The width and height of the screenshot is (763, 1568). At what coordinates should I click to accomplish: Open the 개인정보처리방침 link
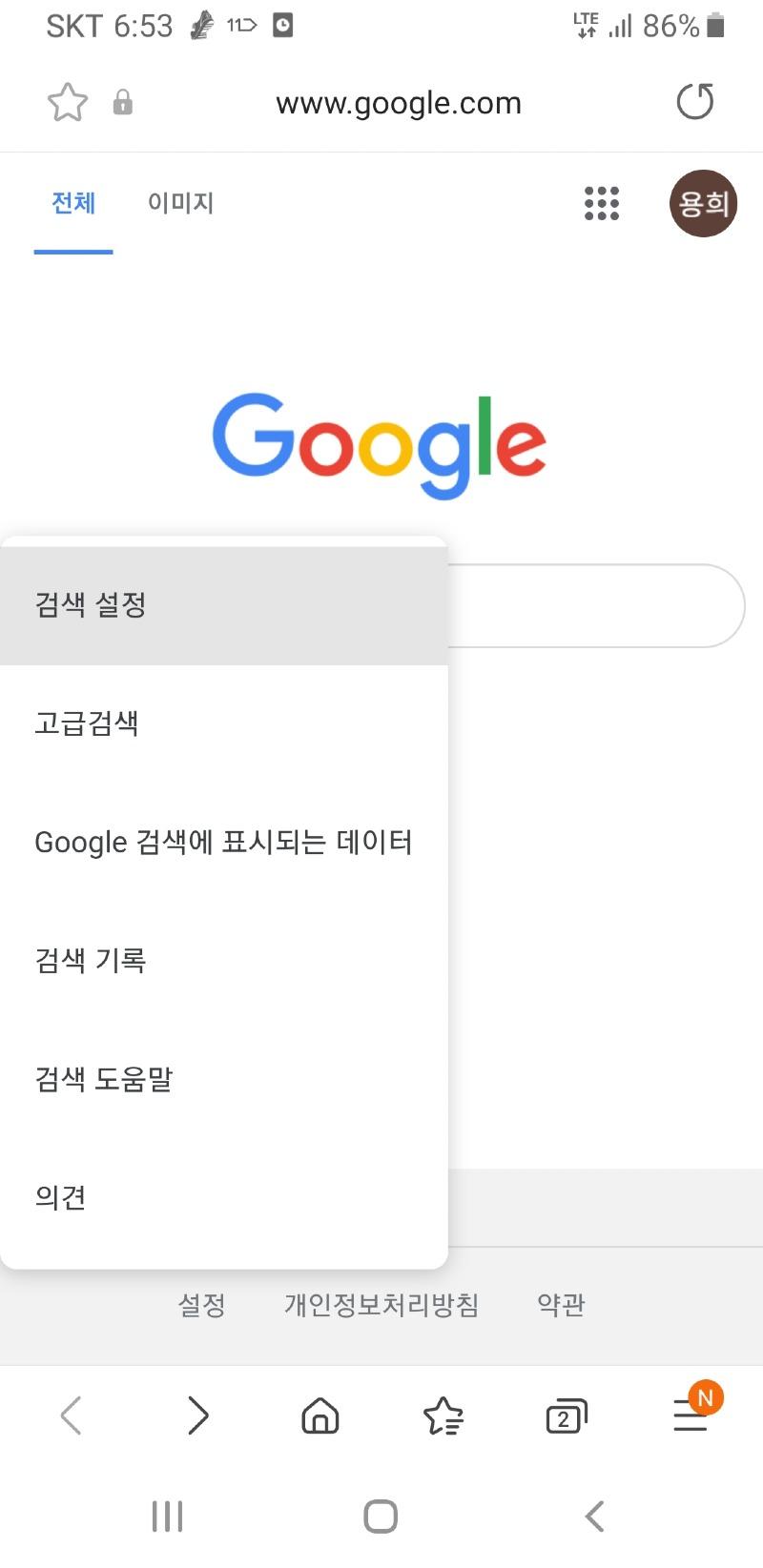click(381, 1304)
